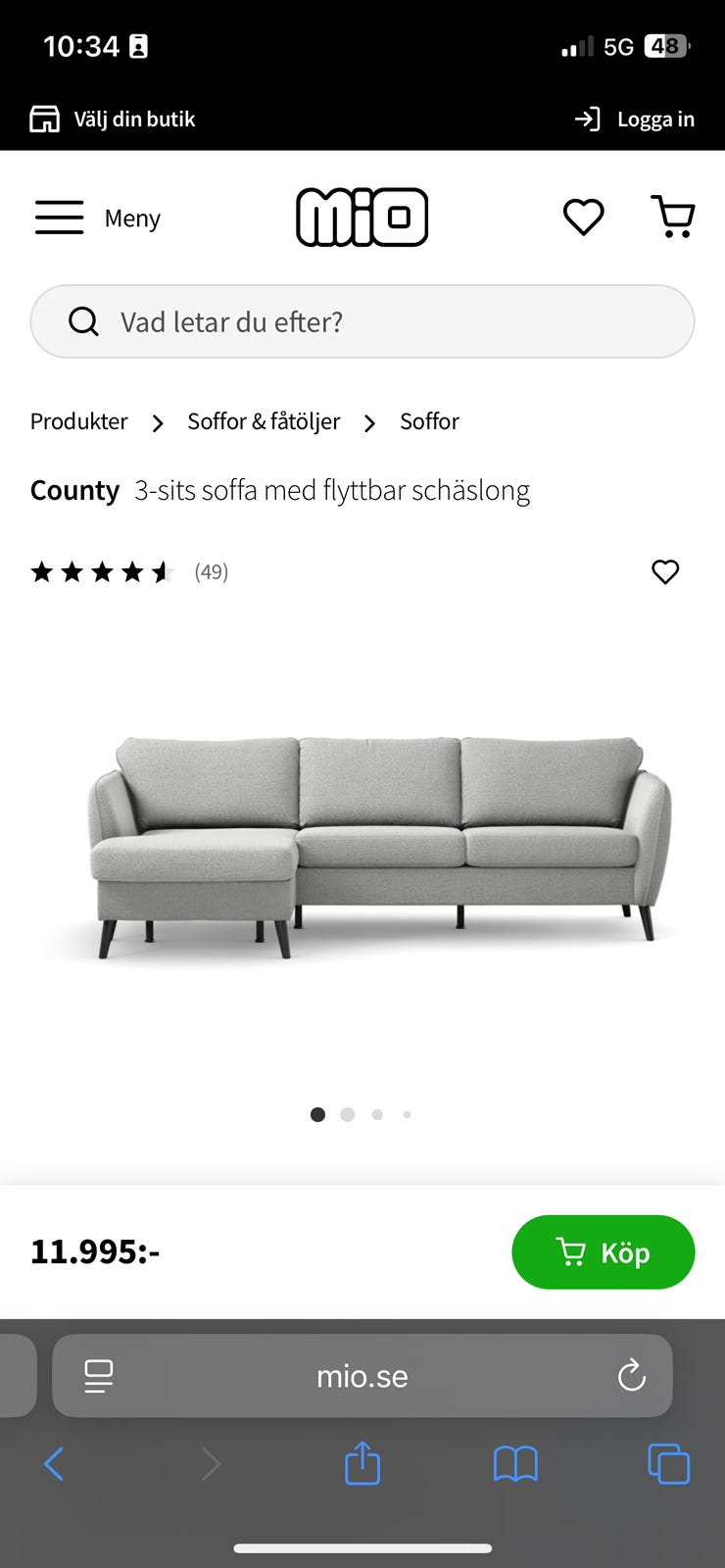Go to the Mio home page logo
The image size is (725, 1568).
(362, 217)
